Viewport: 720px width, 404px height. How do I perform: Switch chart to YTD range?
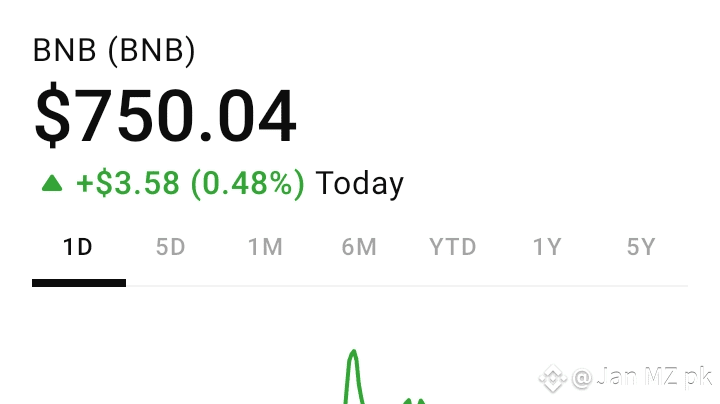pyautogui.click(x=453, y=247)
